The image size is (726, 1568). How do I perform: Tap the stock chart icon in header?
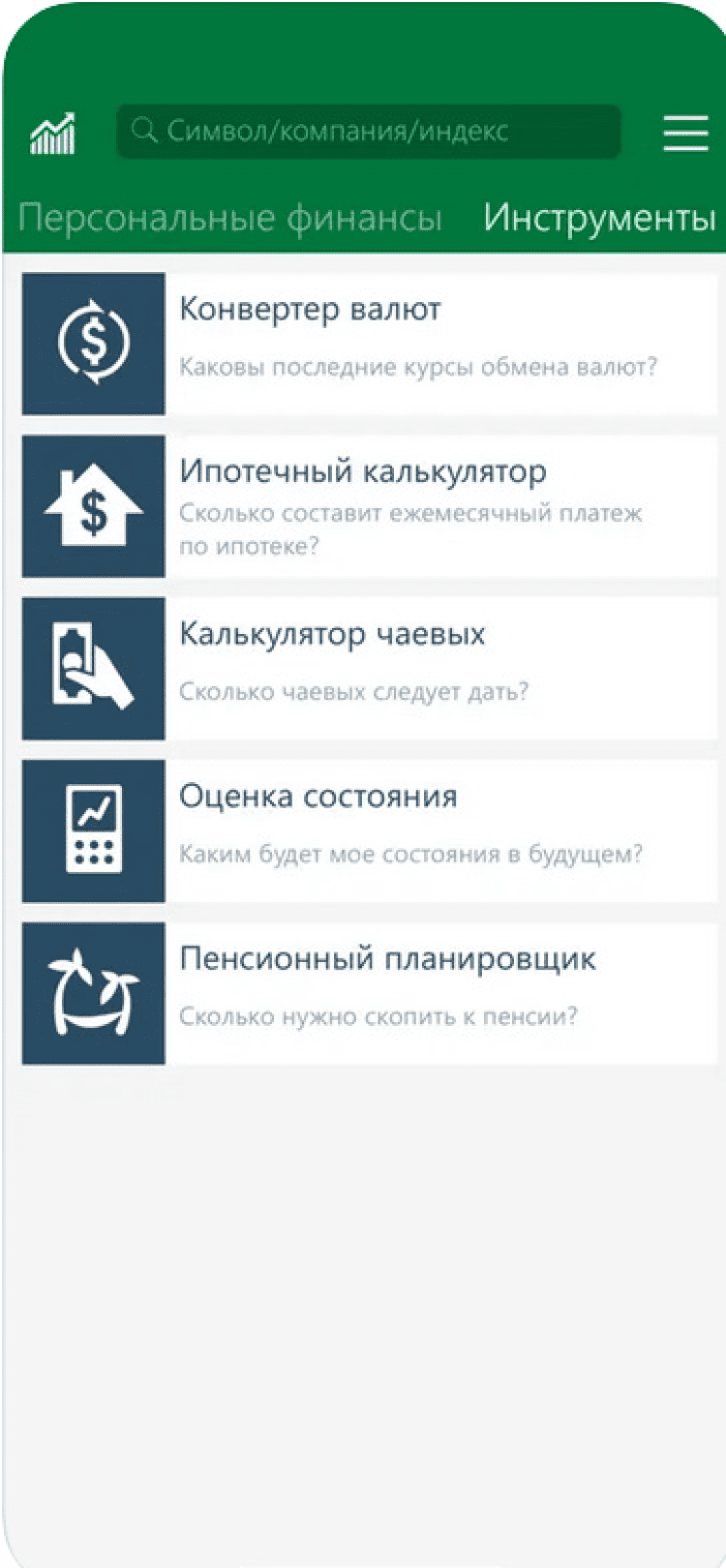[x=52, y=133]
